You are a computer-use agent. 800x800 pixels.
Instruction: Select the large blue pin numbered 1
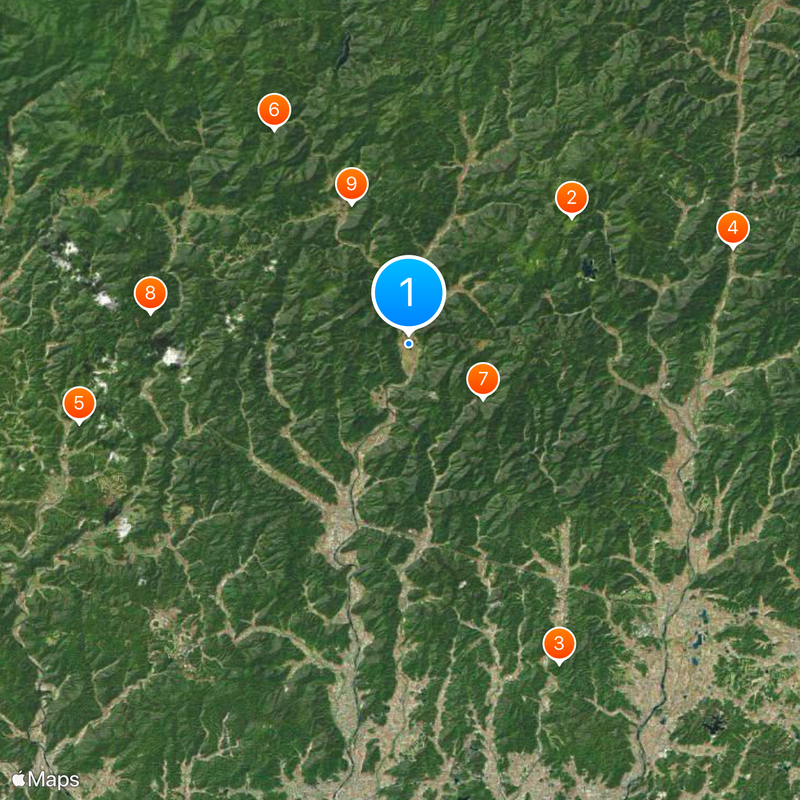pos(408,292)
